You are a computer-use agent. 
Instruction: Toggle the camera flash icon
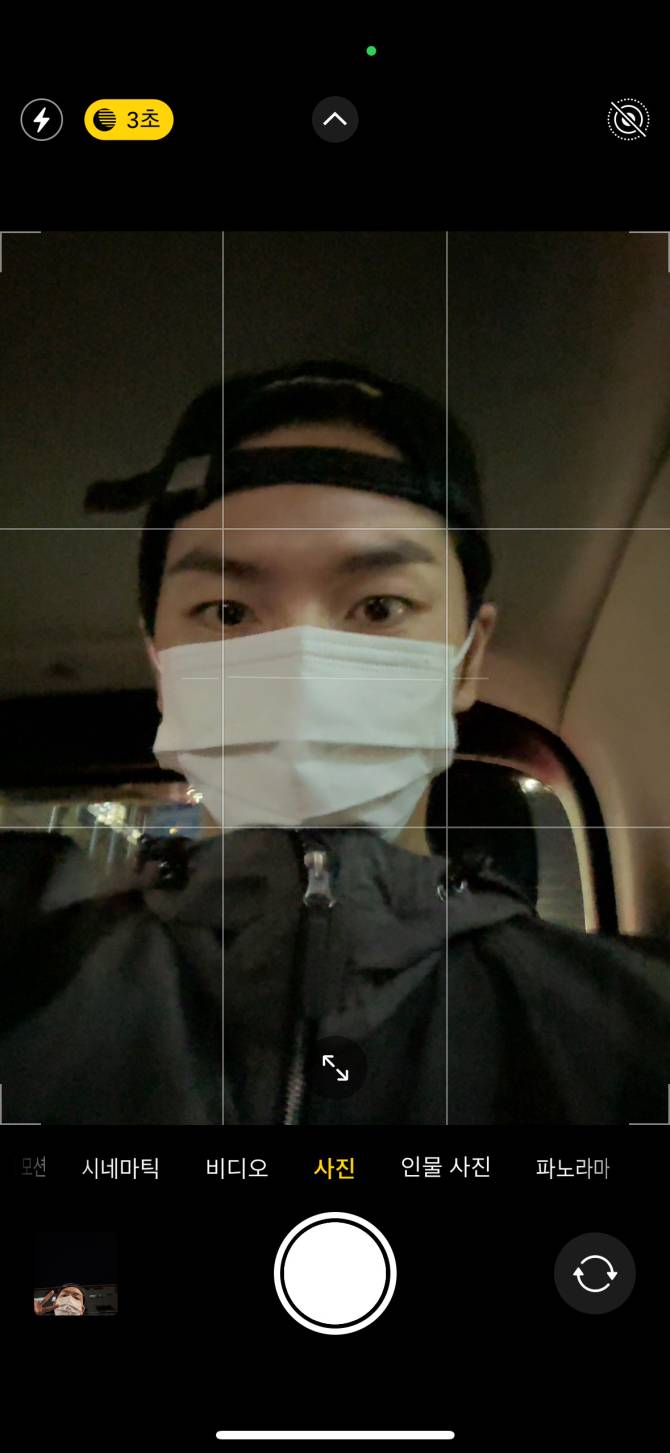[x=42, y=120]
